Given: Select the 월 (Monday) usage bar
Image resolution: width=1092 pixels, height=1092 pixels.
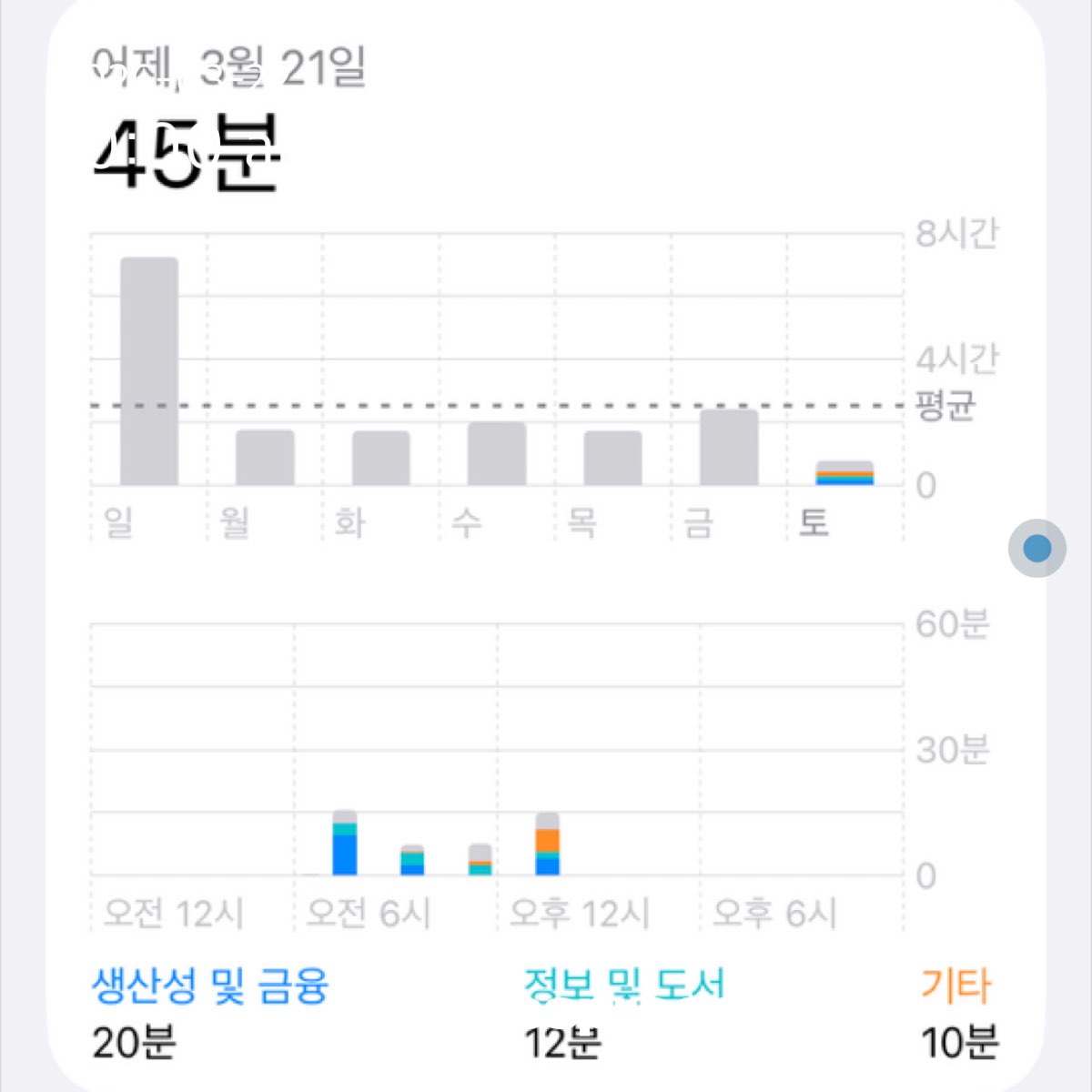Looking at the screenshot, I should click(265, 458).
